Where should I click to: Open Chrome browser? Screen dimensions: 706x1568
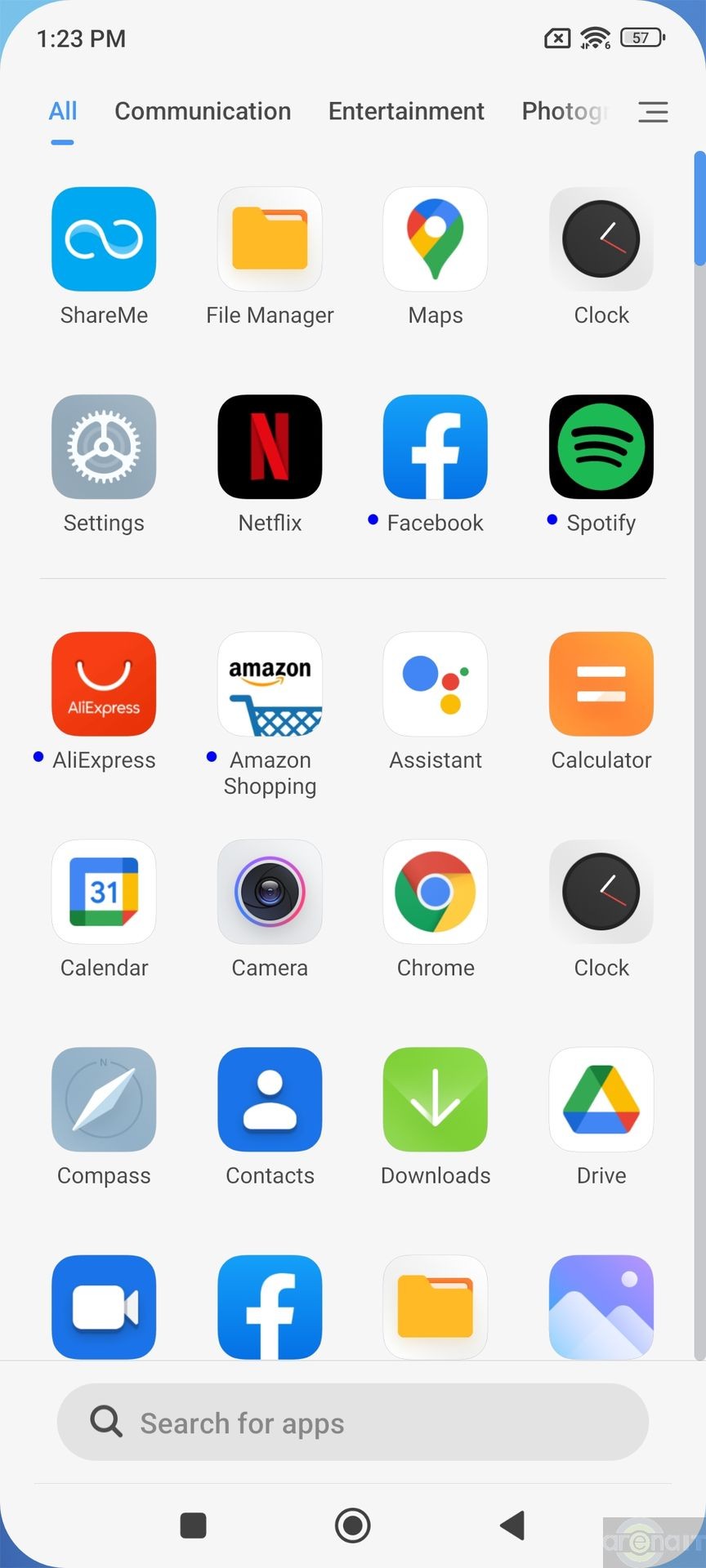coord(436,892)
